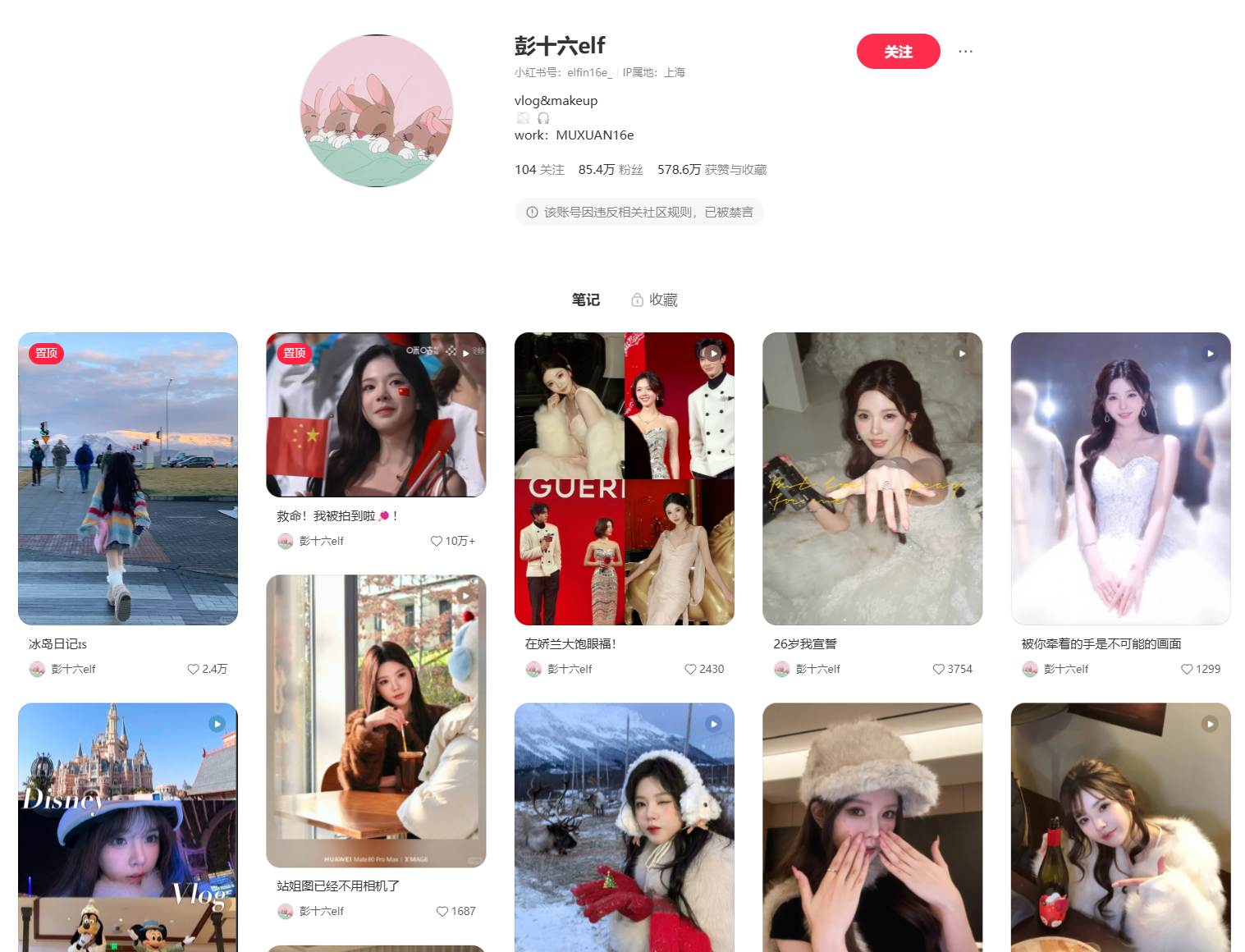The height and width of the screenshot is (952, 1245).
Task: View the 104 关注 following list
Action: (539, 170)
